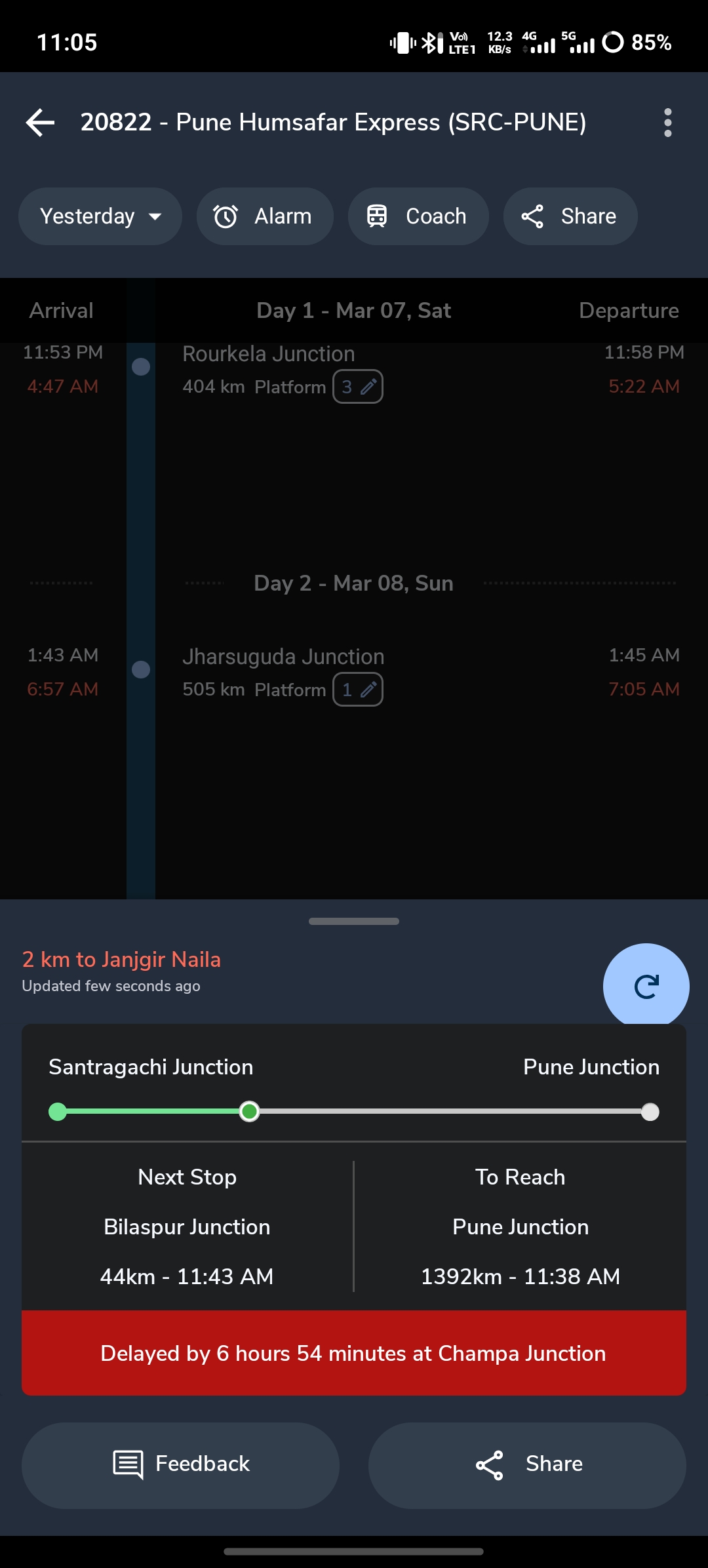Tap the bottom sheet drag handle

(354, 921)
